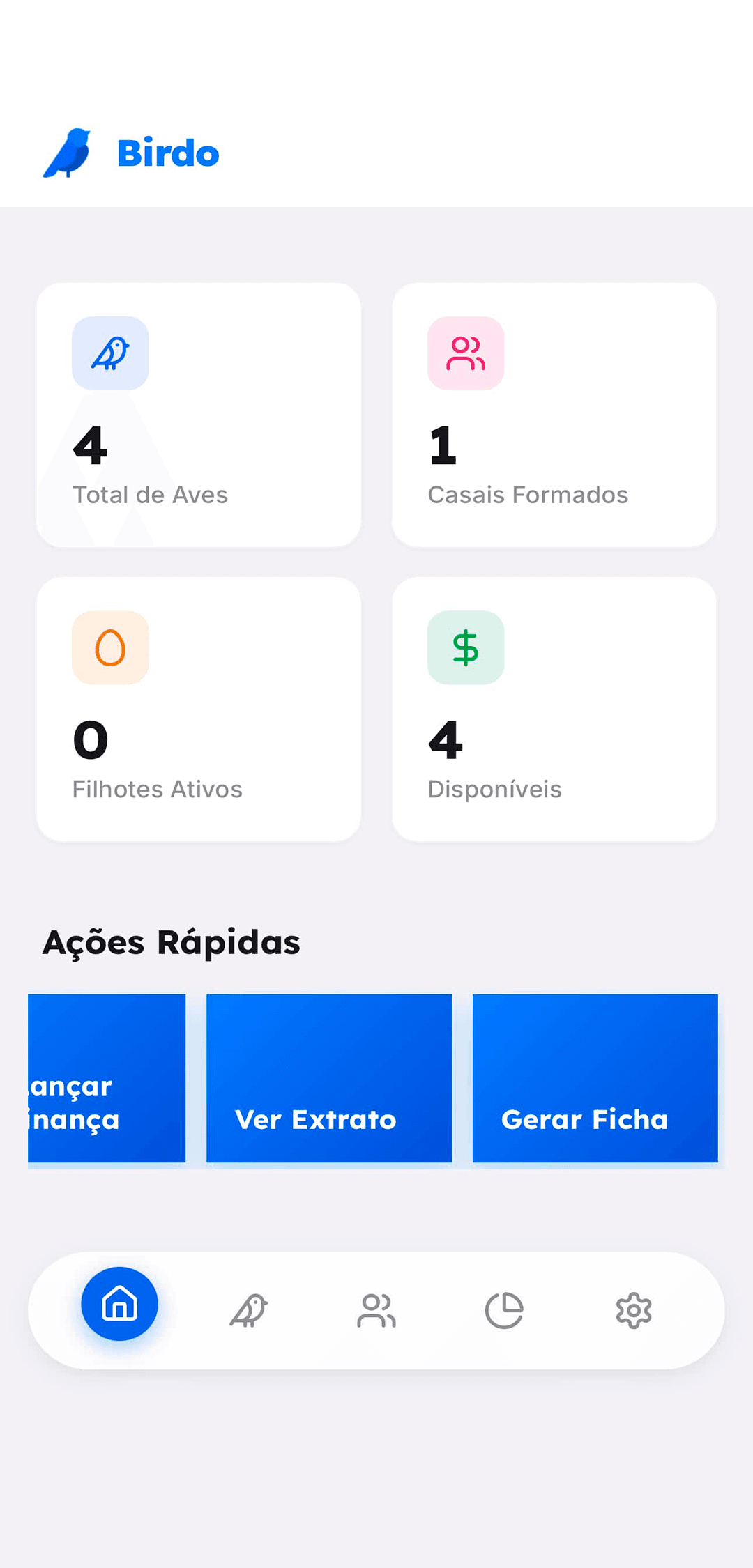753x1568 pixels.
Task: Click the dollar icon on Disponíveis card
Action: point(466,648)
